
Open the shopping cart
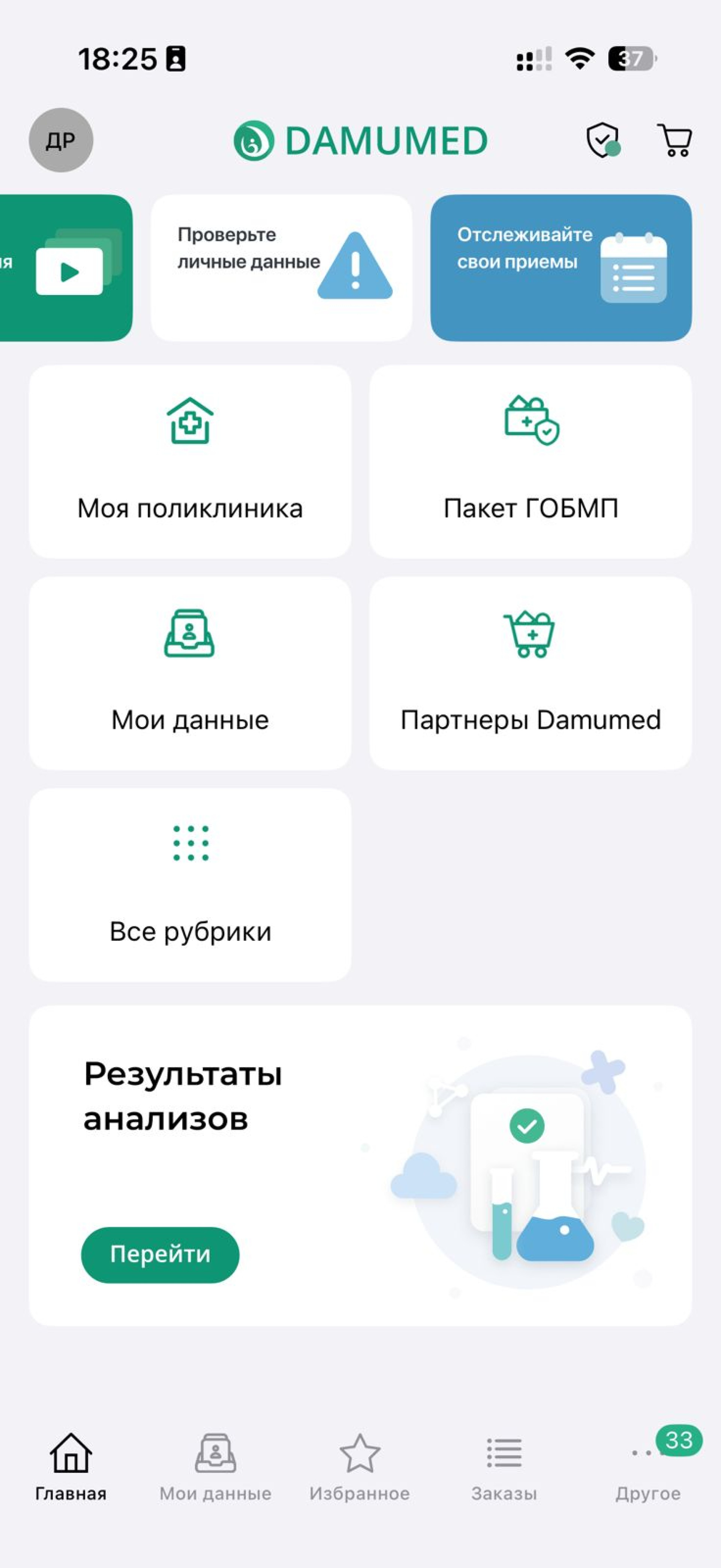pos(674,141)
